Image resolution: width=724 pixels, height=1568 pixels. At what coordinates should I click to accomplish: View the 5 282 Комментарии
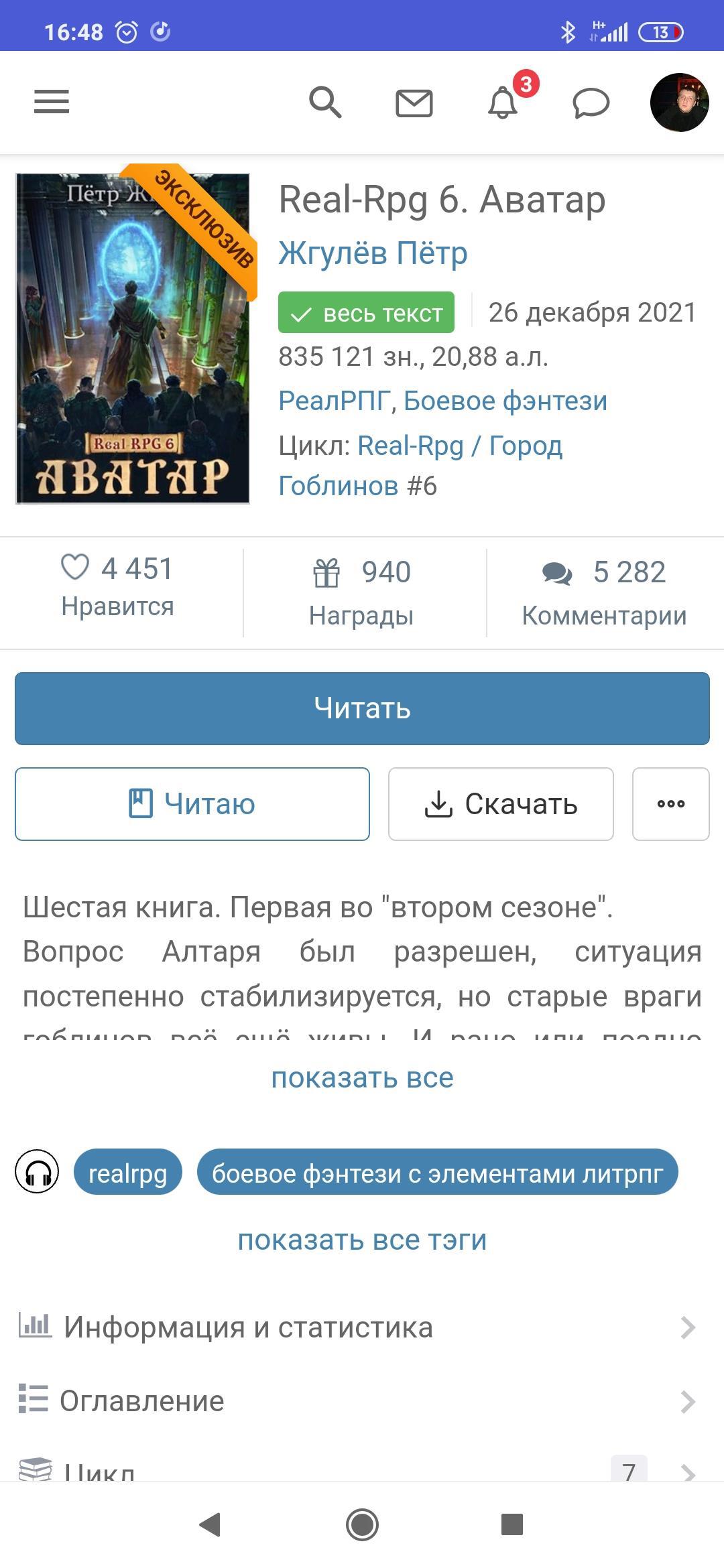(x=604, y=592)
